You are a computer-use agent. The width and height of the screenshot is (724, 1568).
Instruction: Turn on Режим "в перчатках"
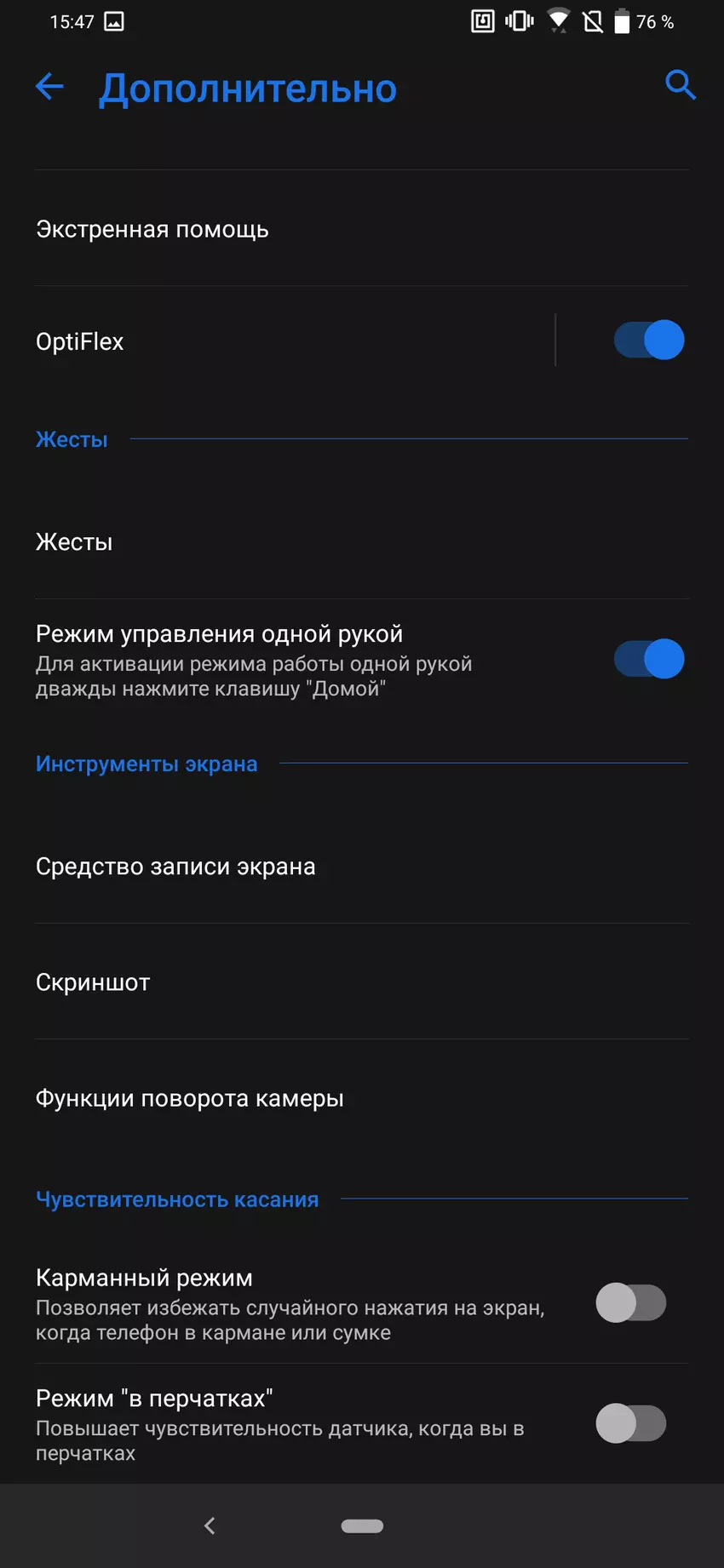coord(631,1423)
